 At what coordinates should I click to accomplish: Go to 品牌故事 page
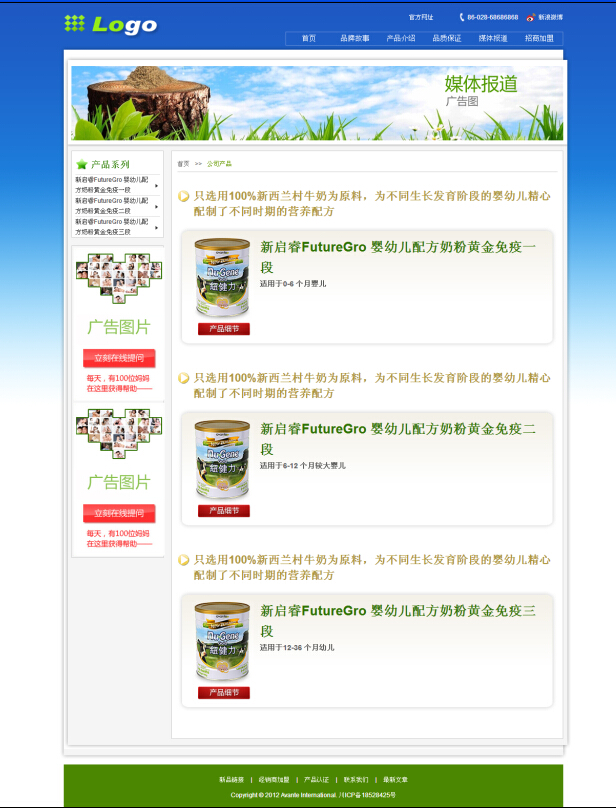pos(355,38)
